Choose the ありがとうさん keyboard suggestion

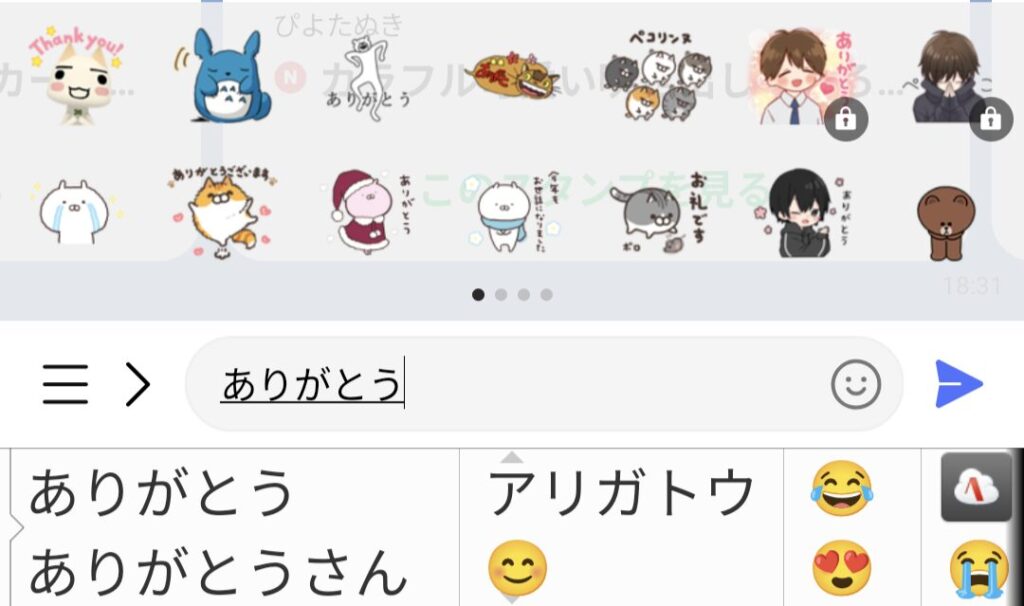click(x=218, y=573)
